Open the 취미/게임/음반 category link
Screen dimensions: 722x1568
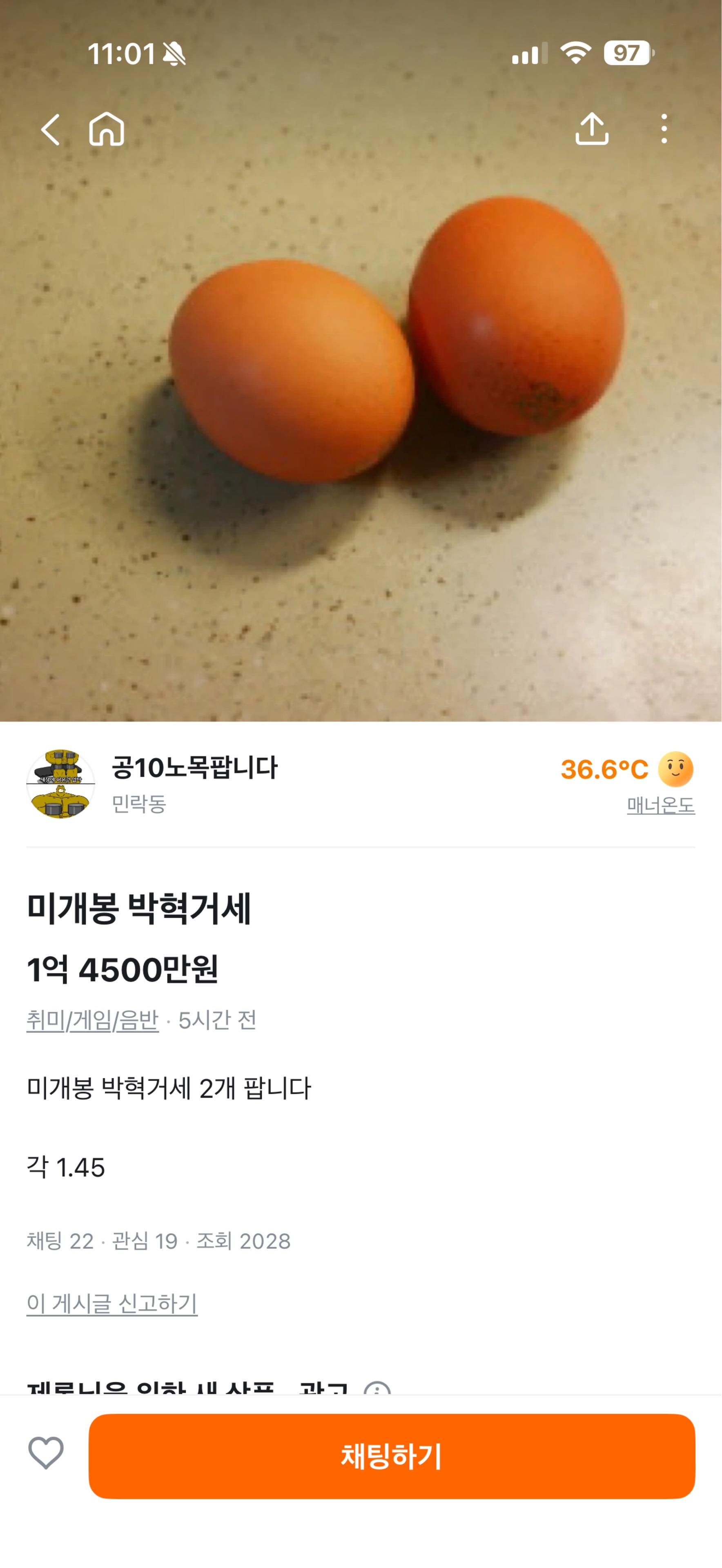click(x=93, y=1020)
